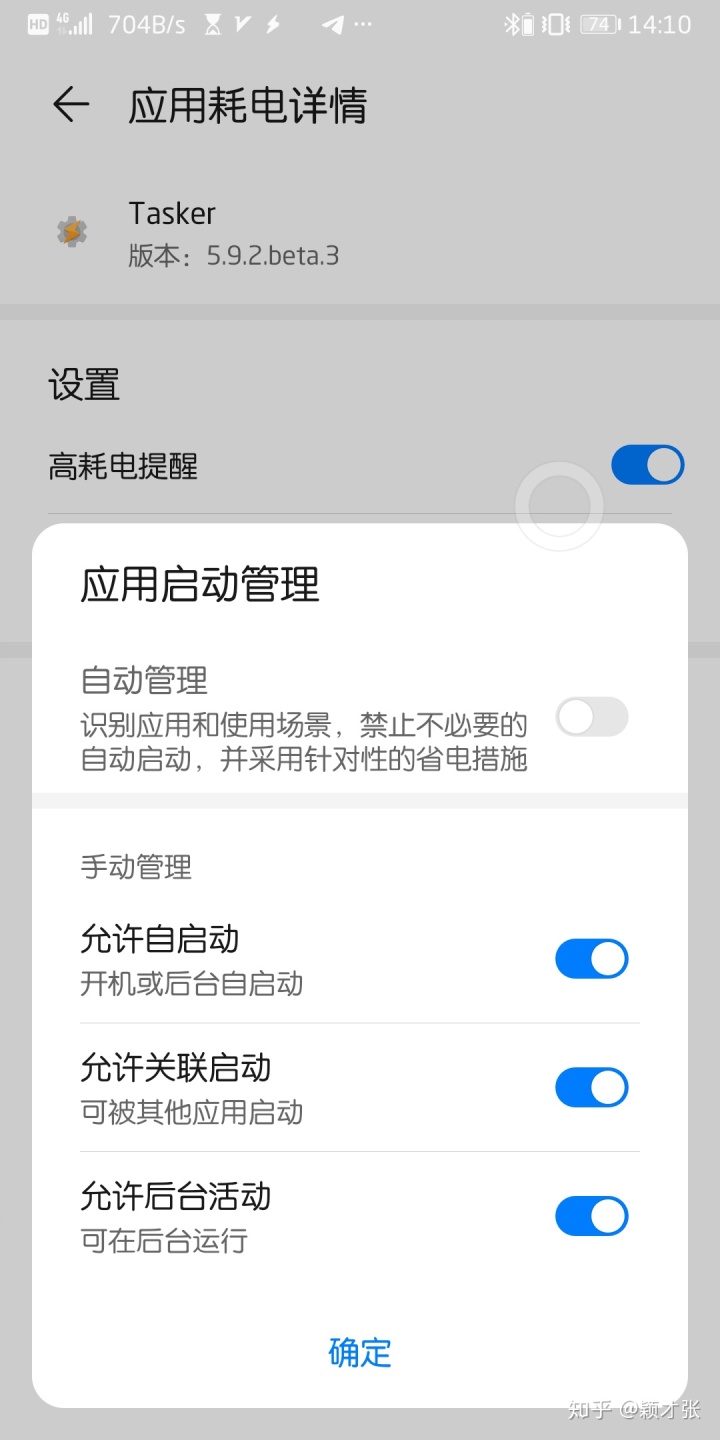Screen dimensions: 720x1440
Task: Tap the Tasker app icon
Action: (x=70, y=231)
